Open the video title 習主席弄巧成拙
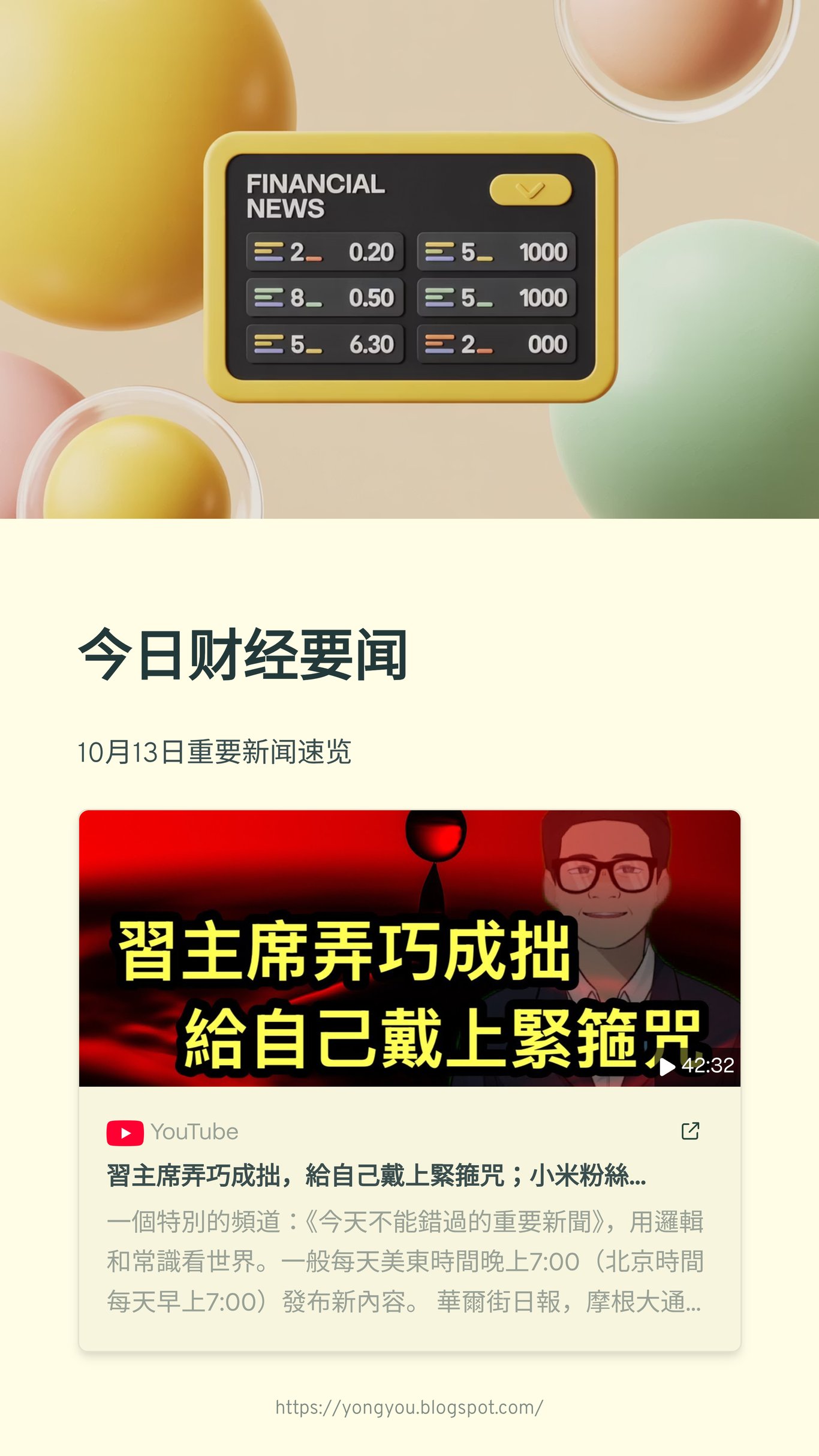Screen dimensions: 819x1456 click(376, 1175)
